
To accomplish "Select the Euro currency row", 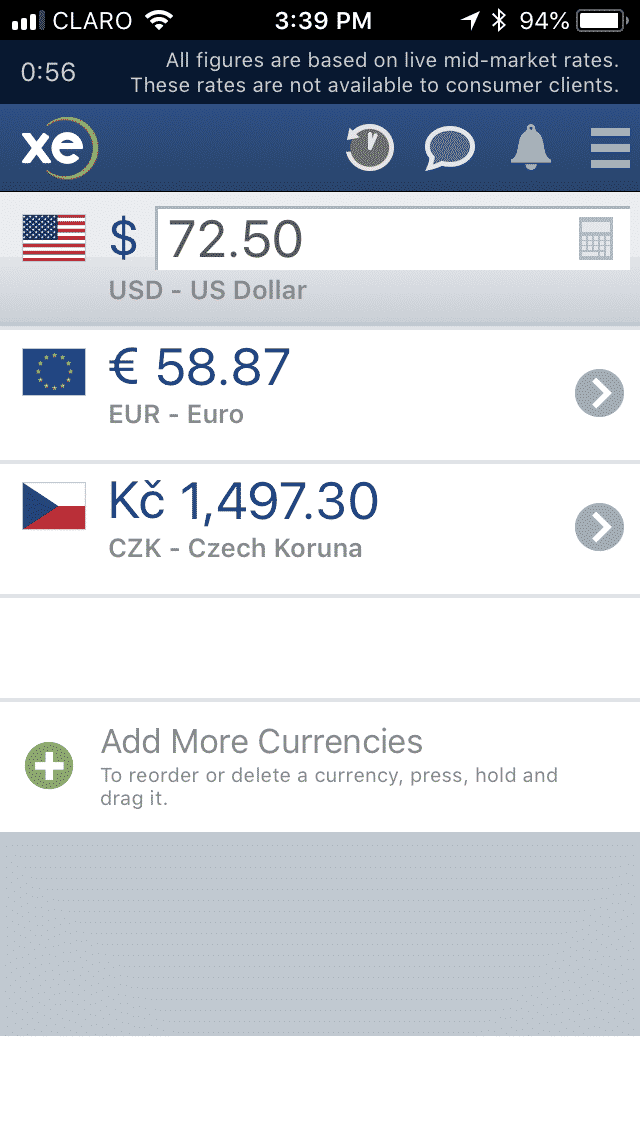I will click(320, 394).
